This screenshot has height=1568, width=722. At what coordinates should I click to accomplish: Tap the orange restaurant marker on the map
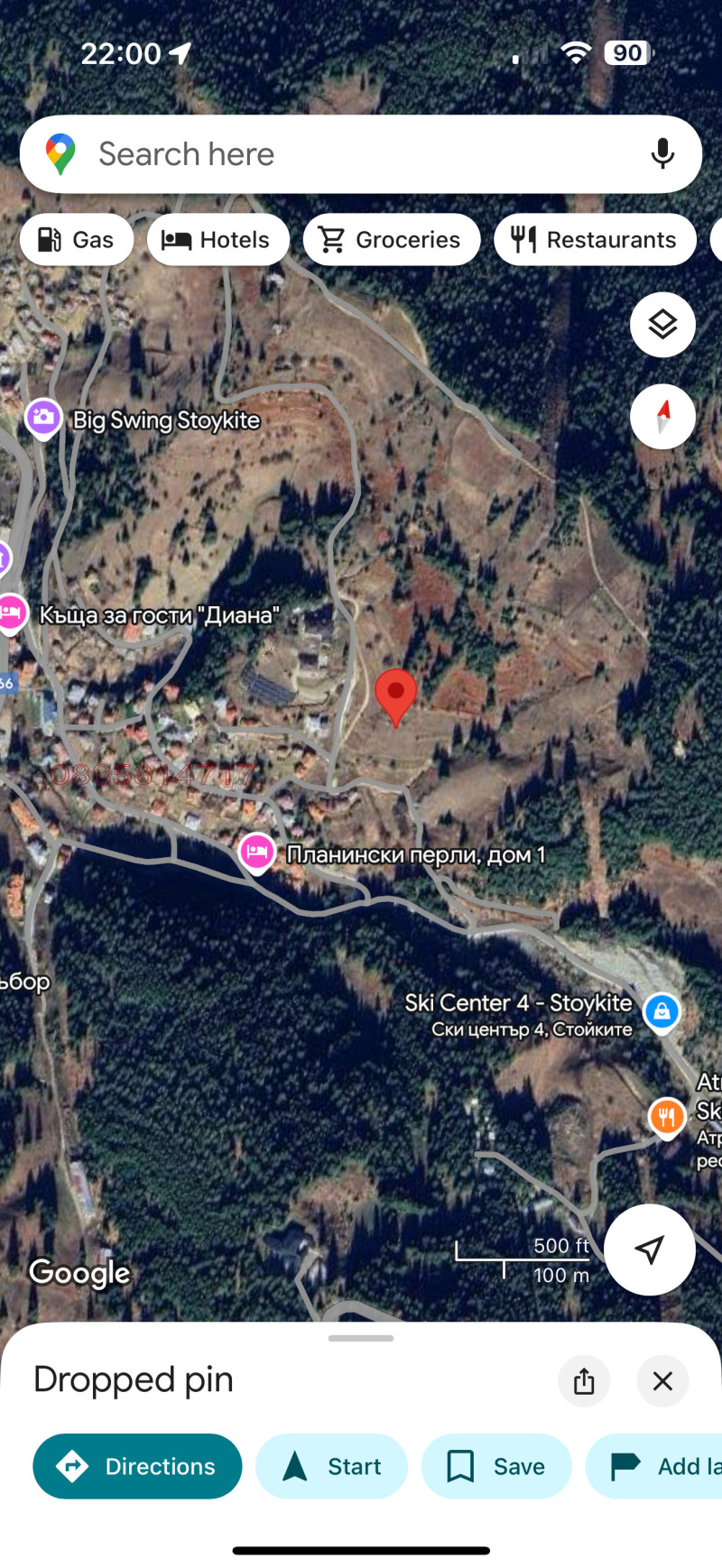[666, 1117]
